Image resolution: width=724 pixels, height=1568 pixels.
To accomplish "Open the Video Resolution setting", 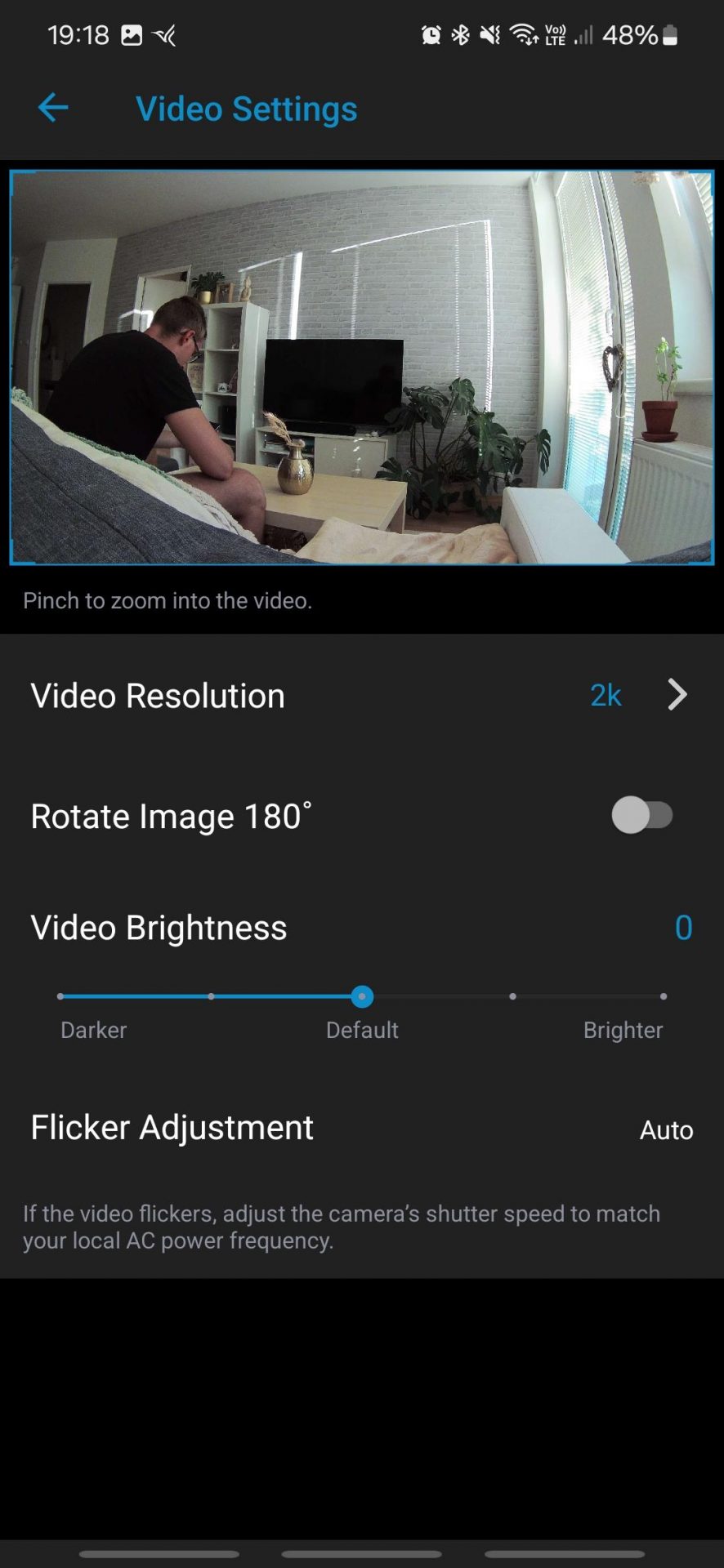I will click(x=362, y=696).
